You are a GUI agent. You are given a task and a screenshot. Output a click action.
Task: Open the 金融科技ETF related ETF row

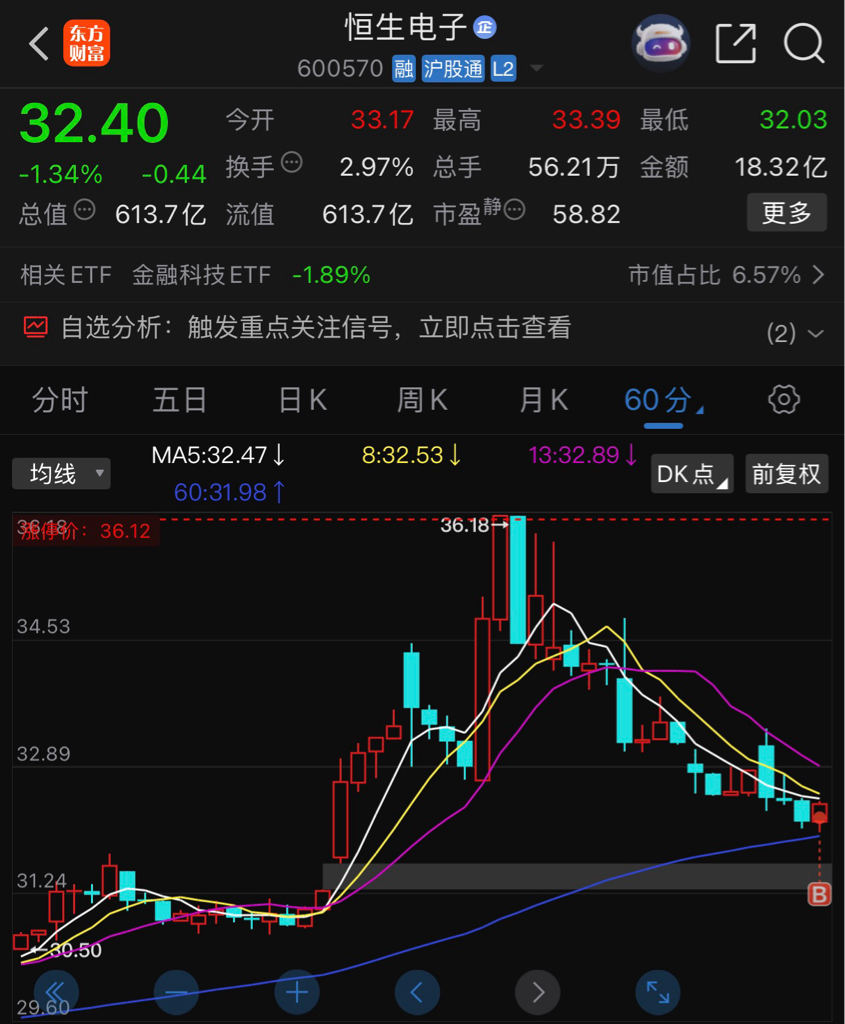click(x=422, y=275)
